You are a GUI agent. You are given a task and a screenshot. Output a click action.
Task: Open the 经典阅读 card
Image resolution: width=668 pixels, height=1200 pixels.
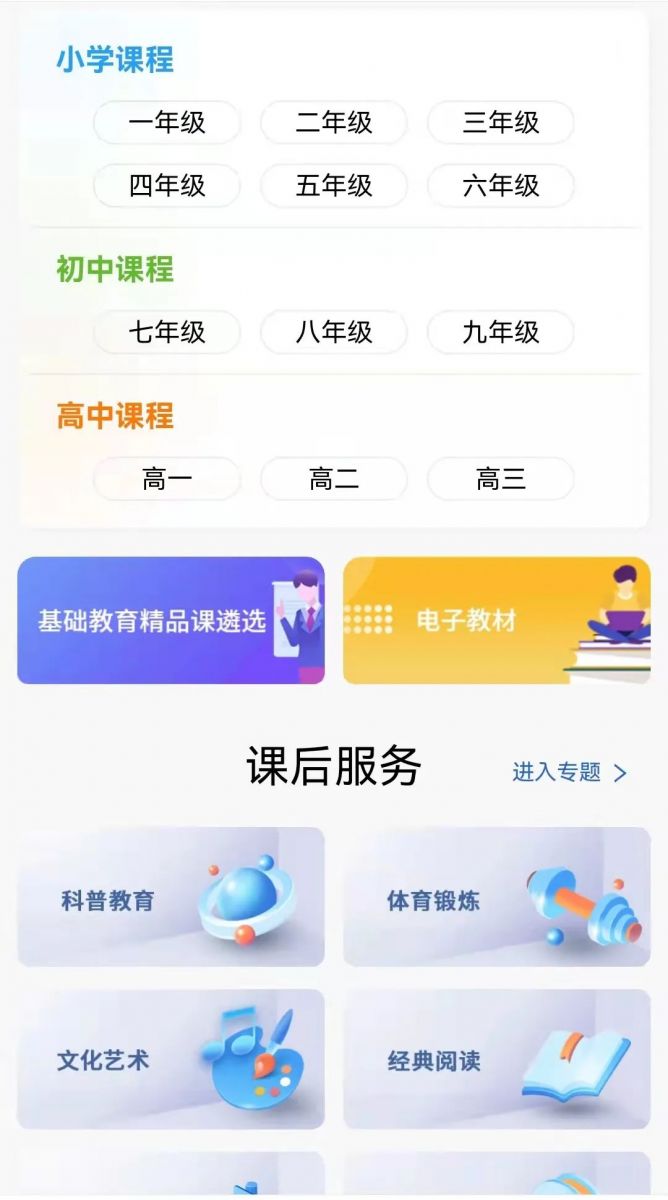click(496, 1059)
